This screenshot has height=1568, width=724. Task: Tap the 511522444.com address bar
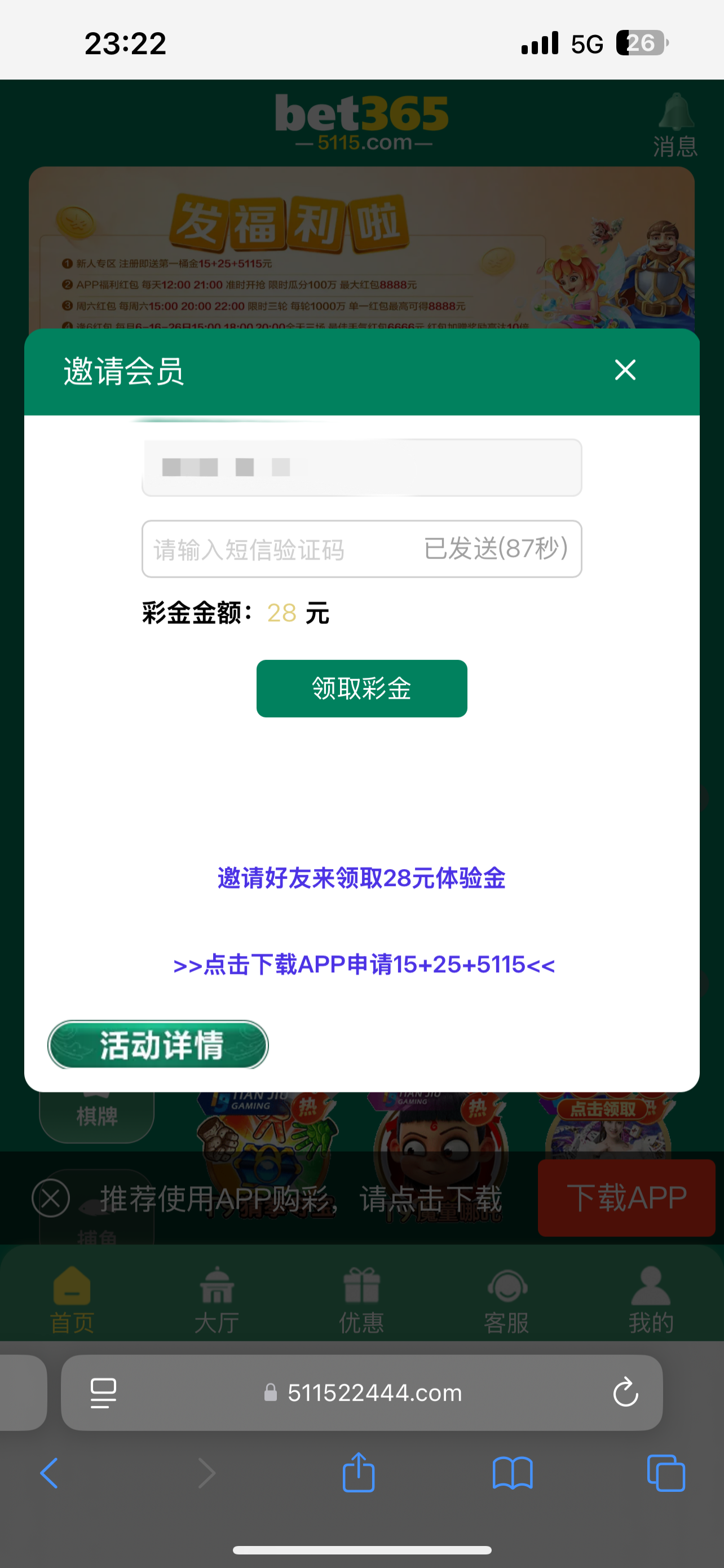click(x=374, y=1392)
